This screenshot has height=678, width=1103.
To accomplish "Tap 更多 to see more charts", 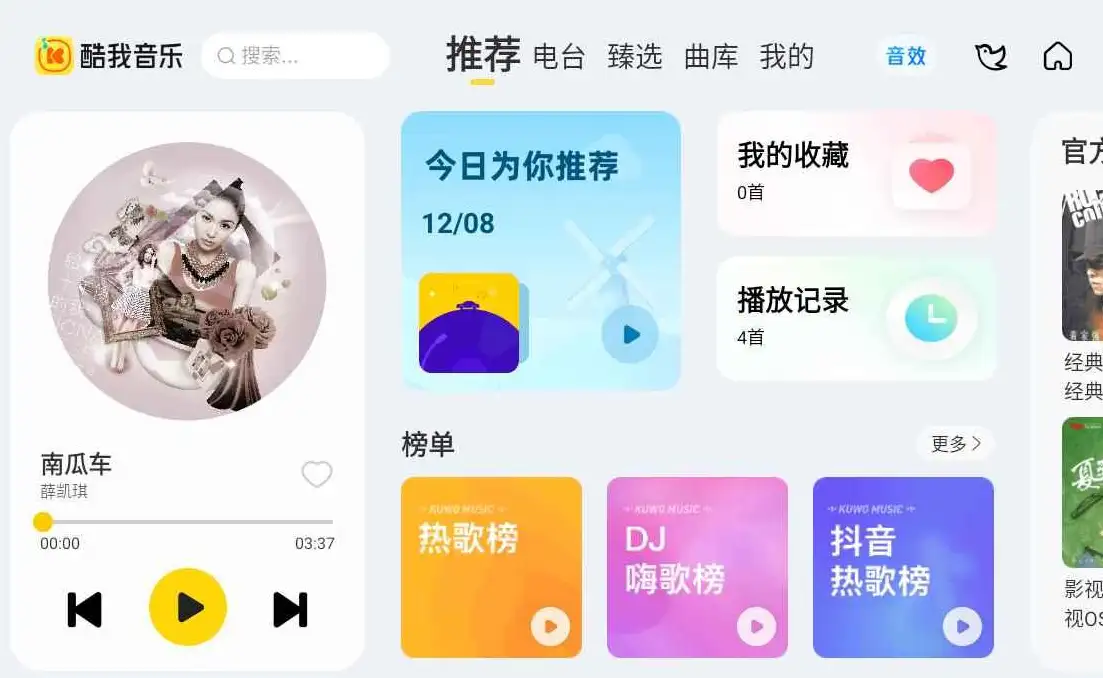I will tap(955, 444).
